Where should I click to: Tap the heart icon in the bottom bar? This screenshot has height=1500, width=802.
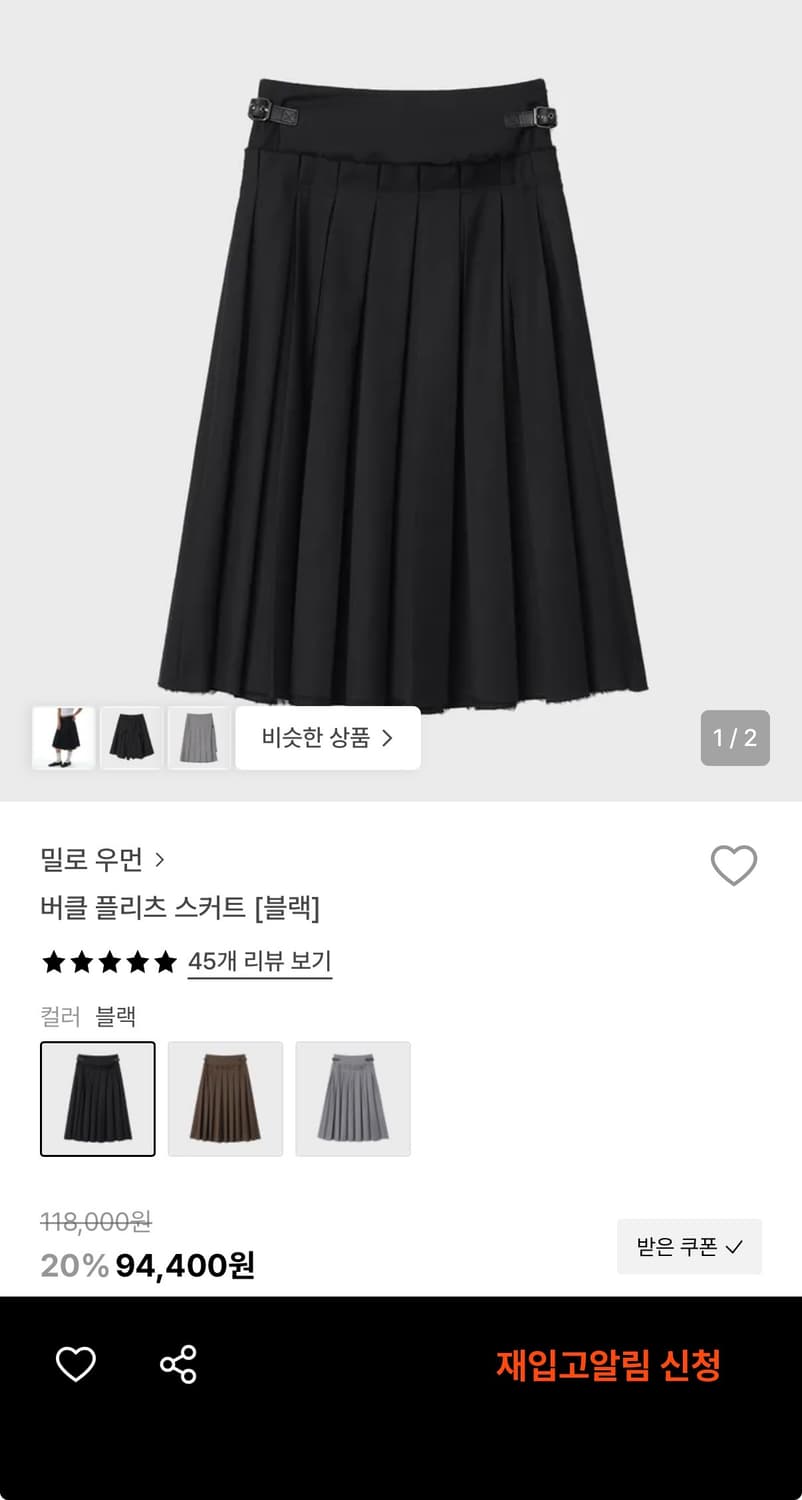click(75, 1362)
